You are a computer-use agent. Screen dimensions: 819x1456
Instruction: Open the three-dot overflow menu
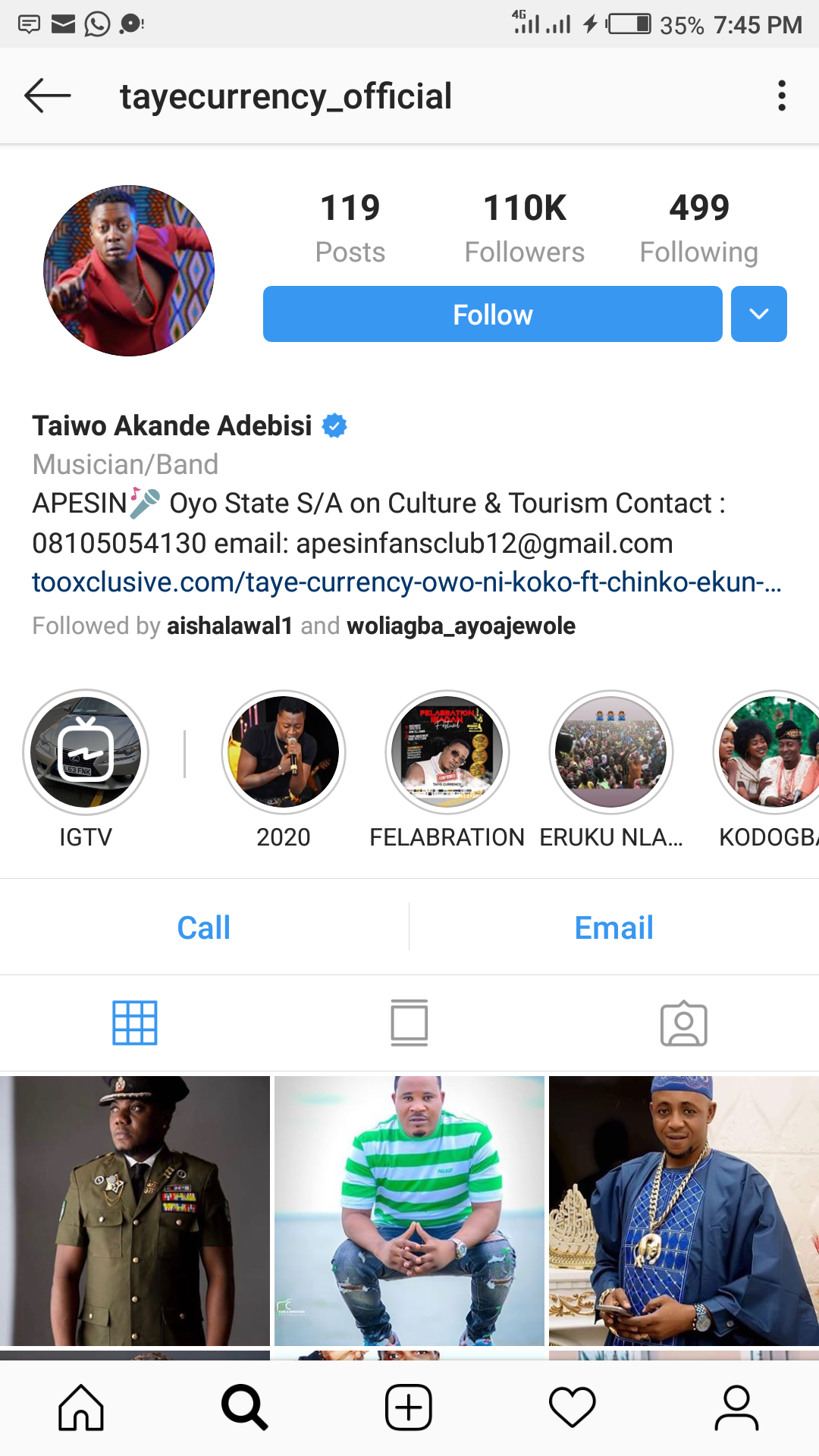pyautogui.click(x=782, y=96)
